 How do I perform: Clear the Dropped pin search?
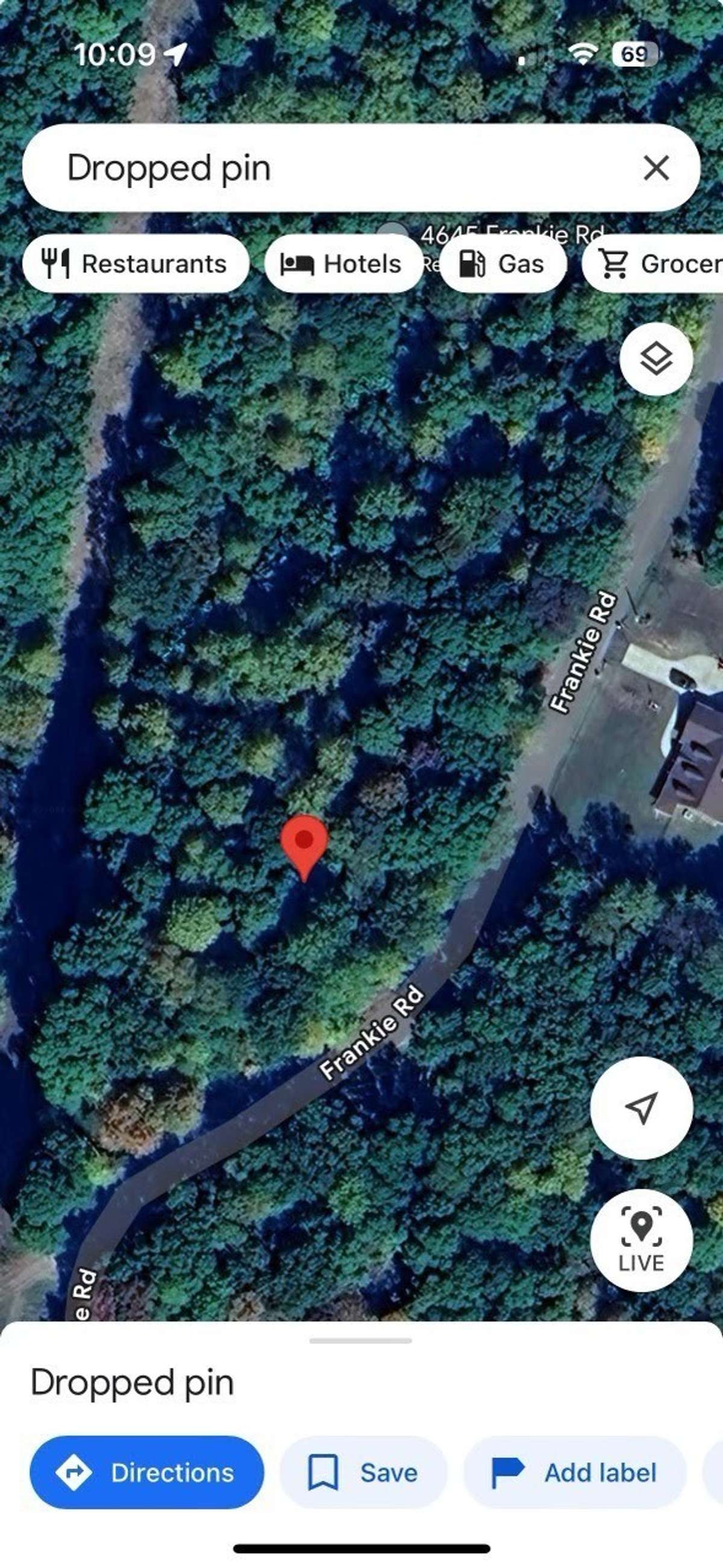(656, 167)
